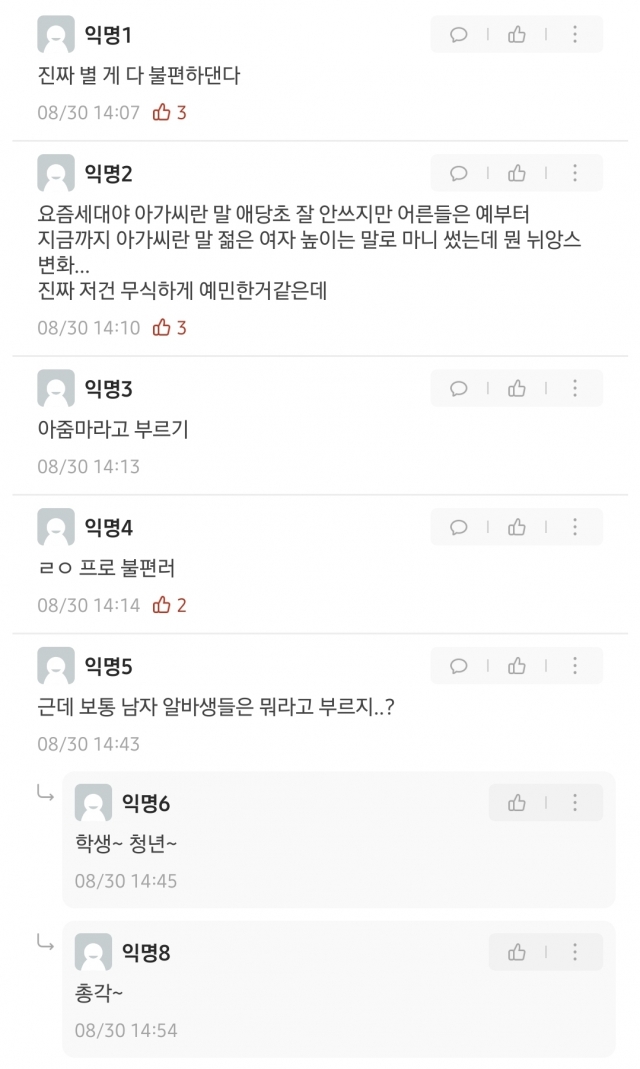
Task: Tap the reply icon on 익명2's comment
Action: 459,173
